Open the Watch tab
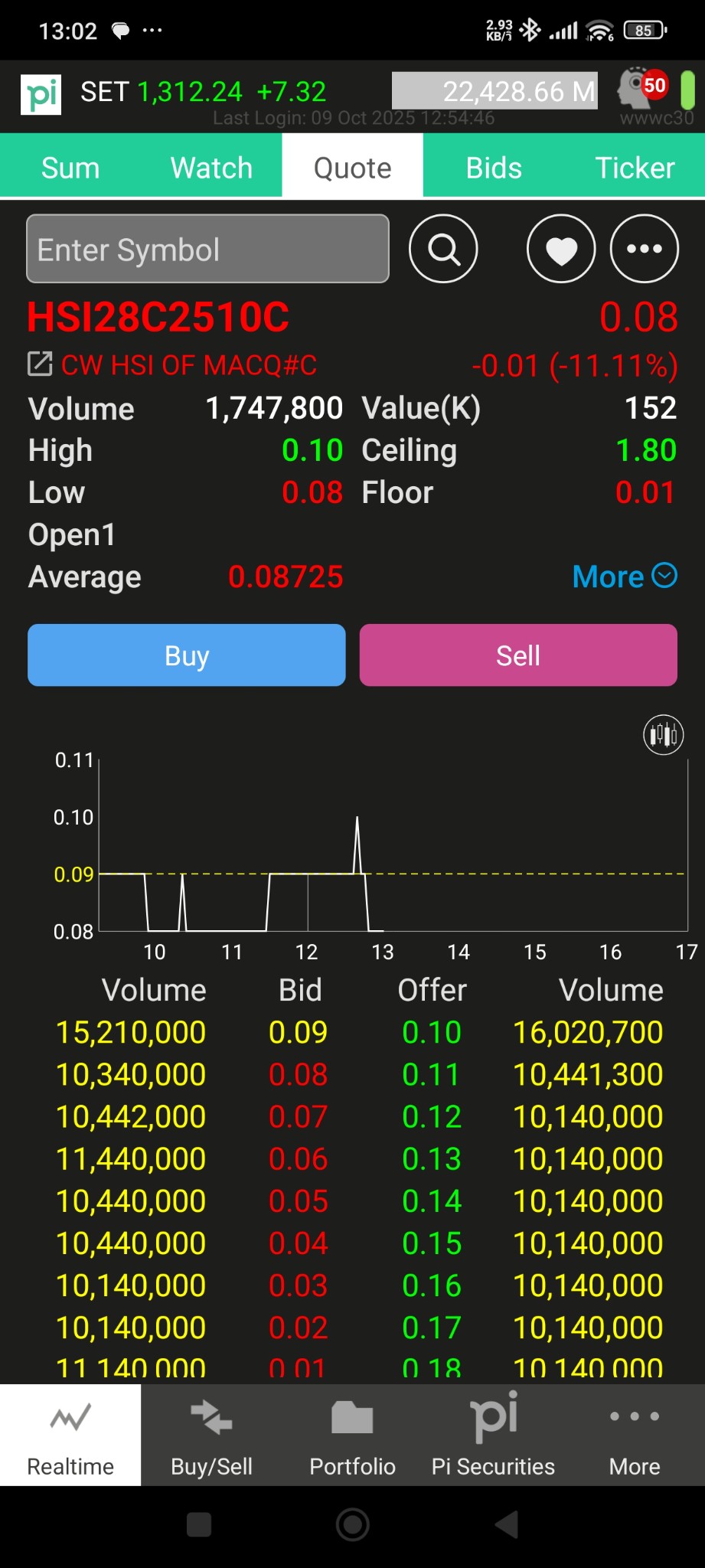This screenshot has height=1568, width=705. [211, 168]
